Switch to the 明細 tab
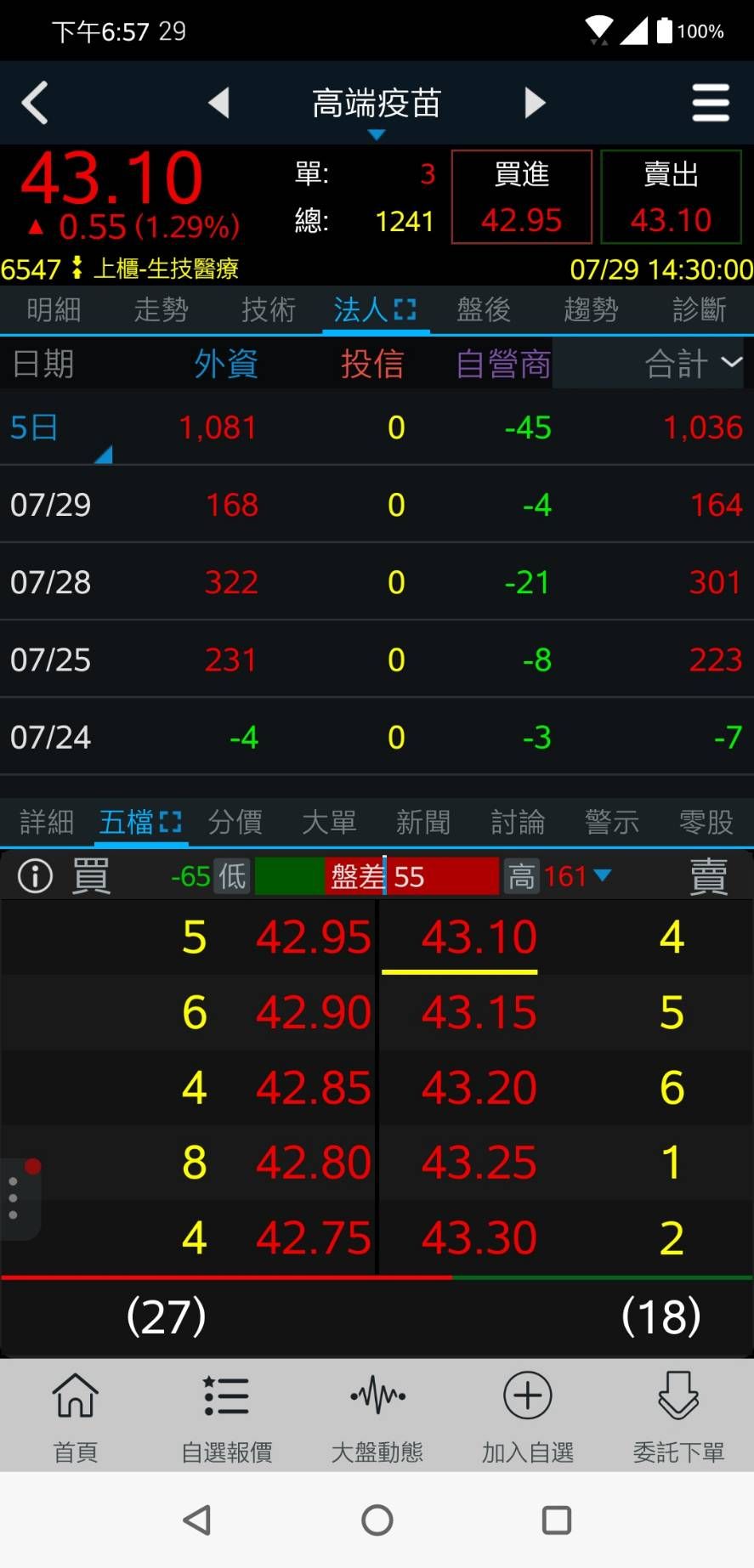Viewport: 754px width, 1568px height. tap(54, 310)
